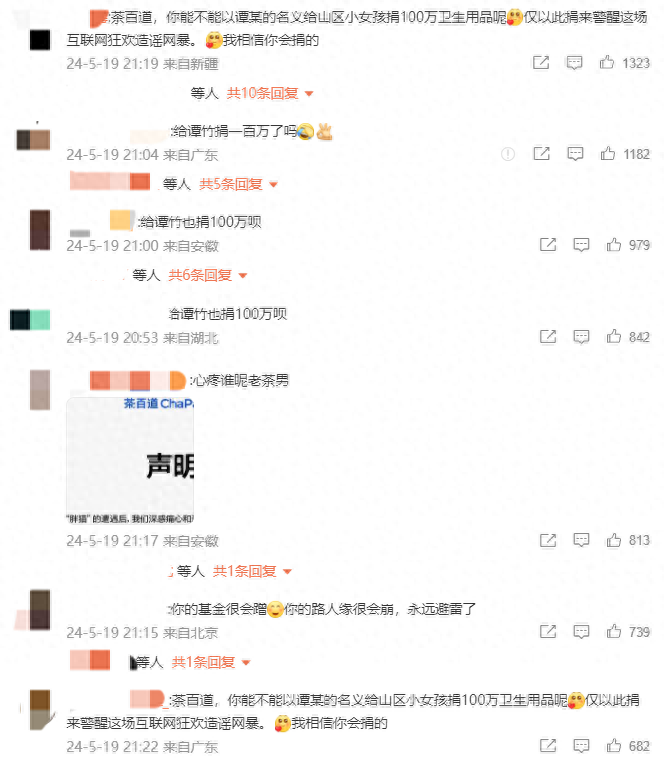664x768 pixels.
Task: Like the comment with 813 likes
Action: click(x=613, y=540)
